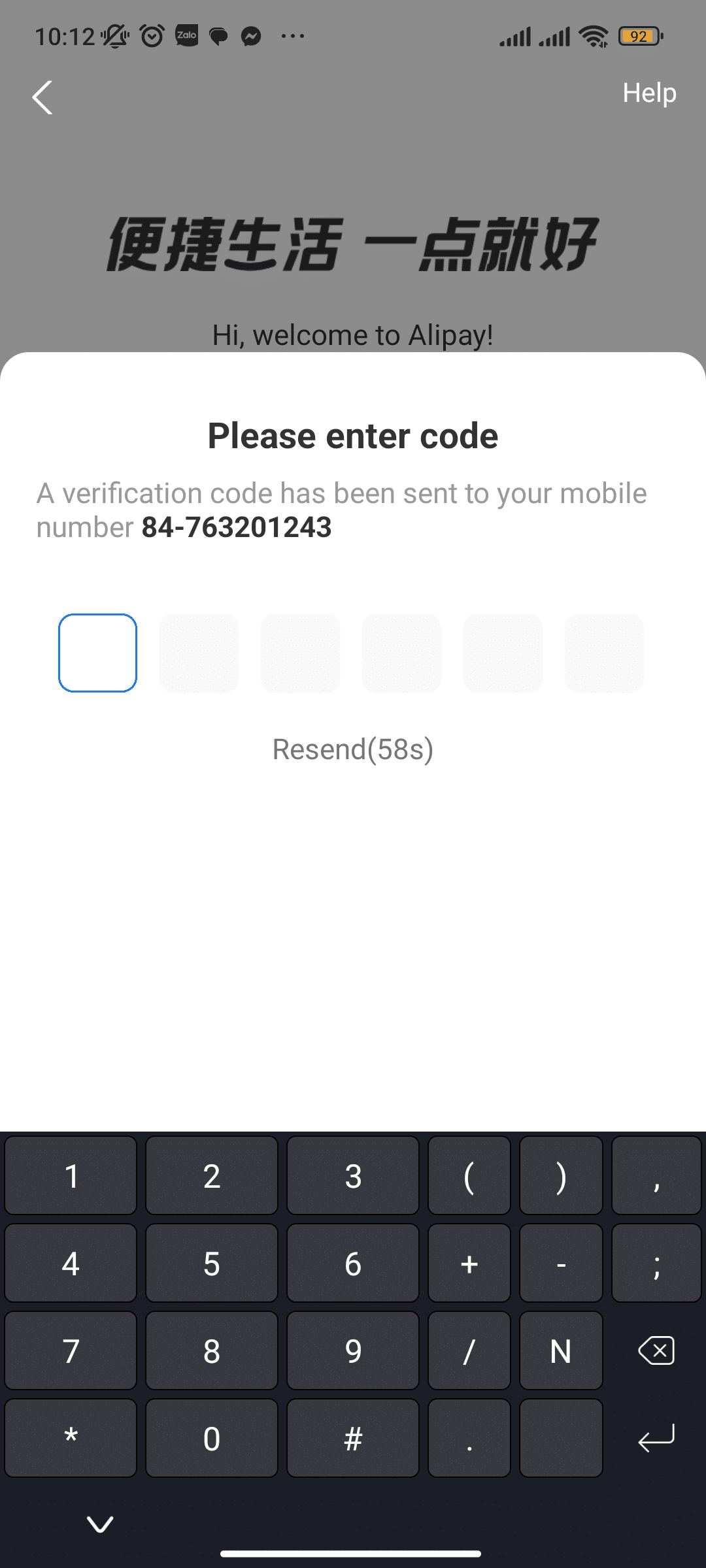
Task: Delete a digit with the backspace key
Action: (656, 1351)
